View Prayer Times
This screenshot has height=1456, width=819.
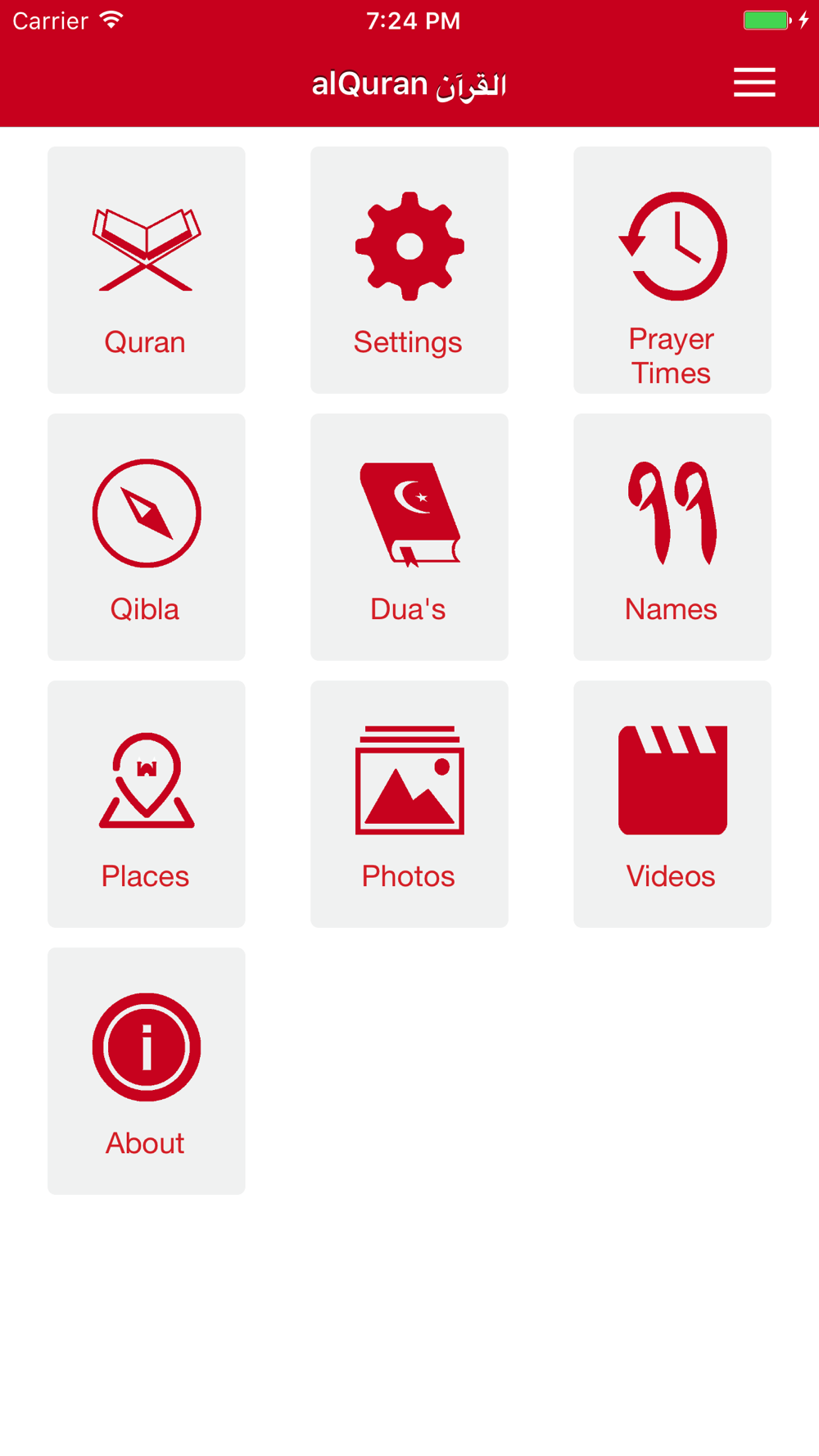(672, 270)
